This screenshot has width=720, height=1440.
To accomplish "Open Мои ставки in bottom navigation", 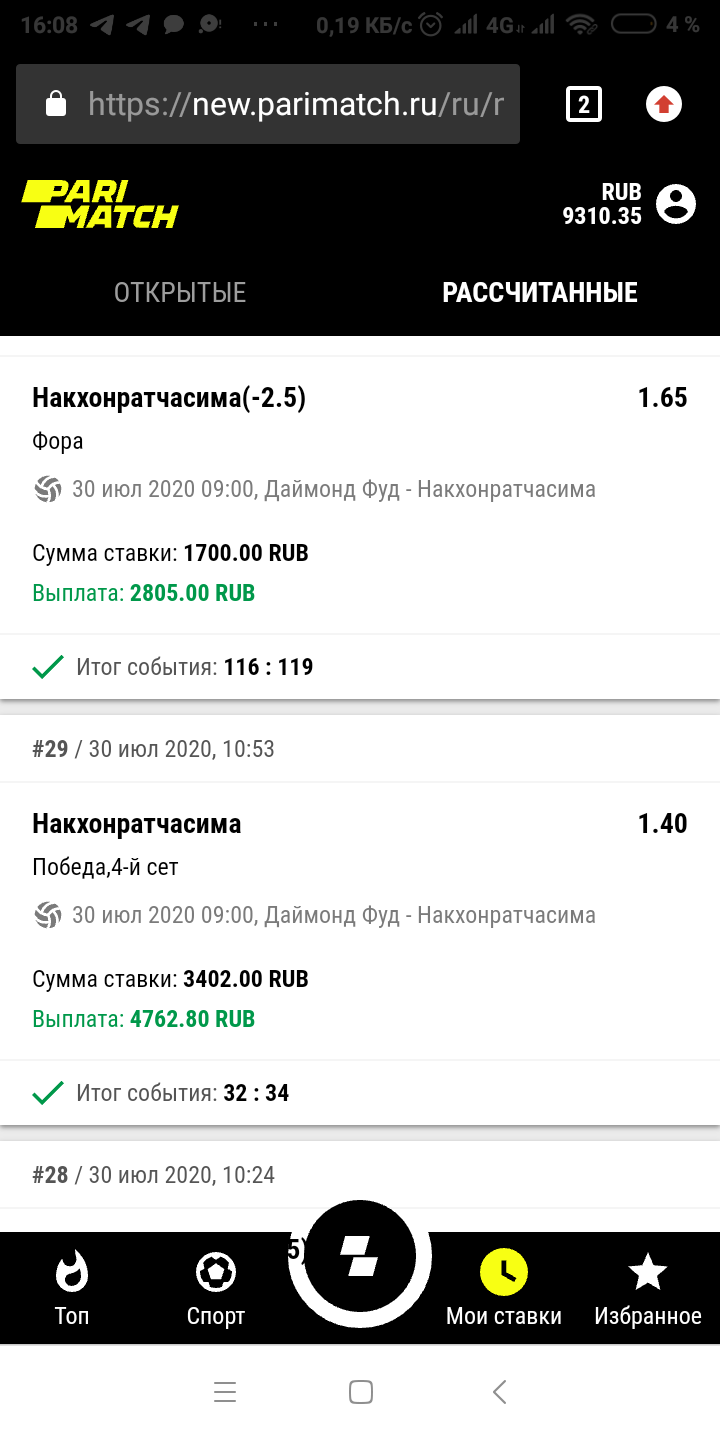I will point(504,1288).
